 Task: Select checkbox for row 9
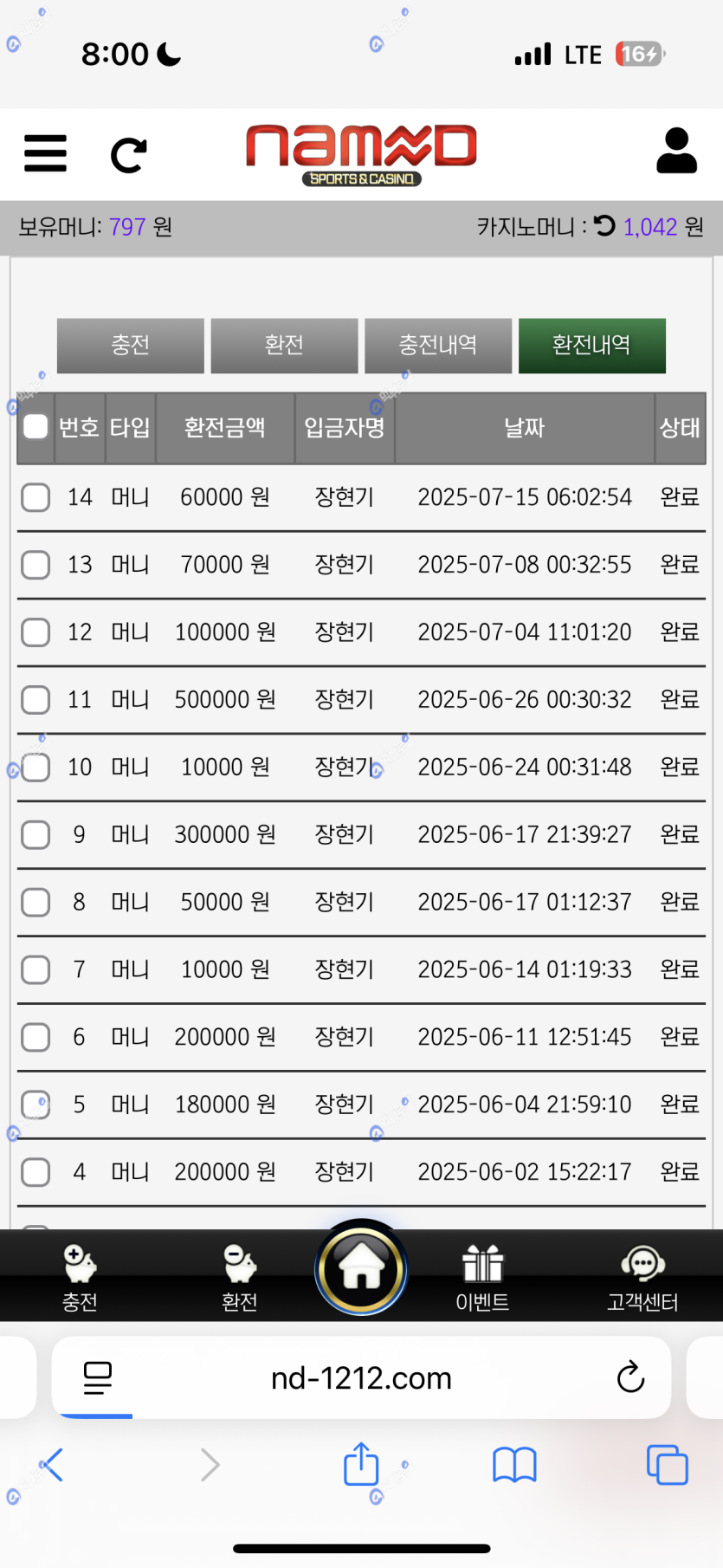36,835
